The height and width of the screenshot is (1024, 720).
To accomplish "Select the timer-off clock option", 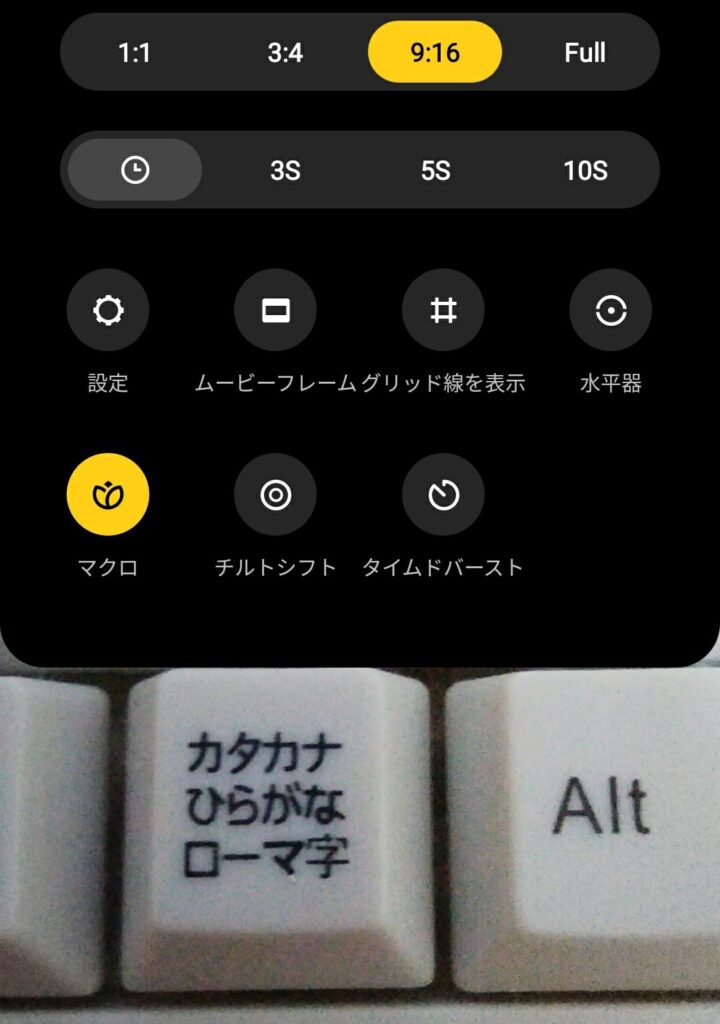I will (x=133, y=170).
